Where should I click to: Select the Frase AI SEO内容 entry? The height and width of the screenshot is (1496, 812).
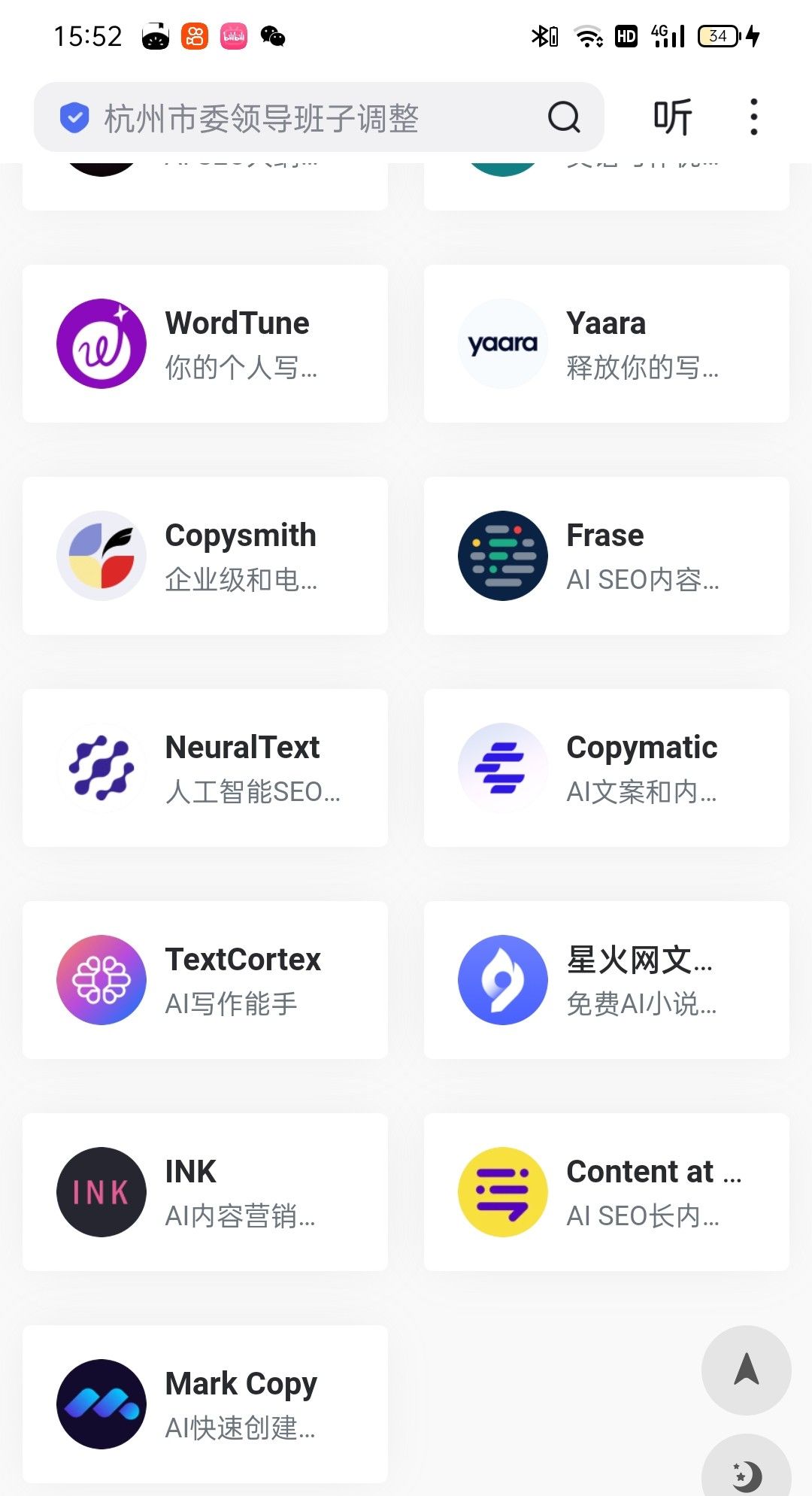coord(606,555)
